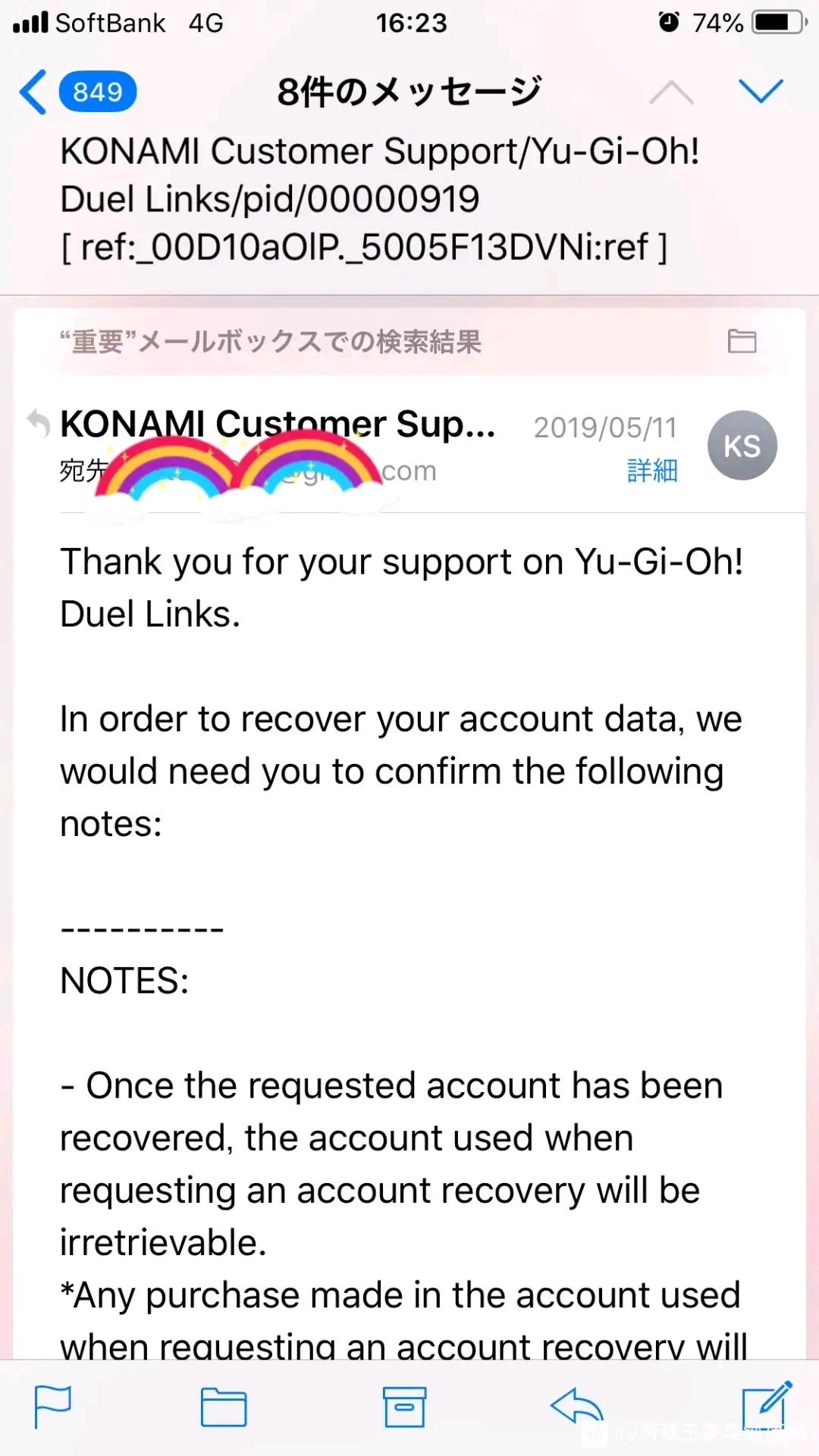Open the 詳細 details link

click(652, 471)
